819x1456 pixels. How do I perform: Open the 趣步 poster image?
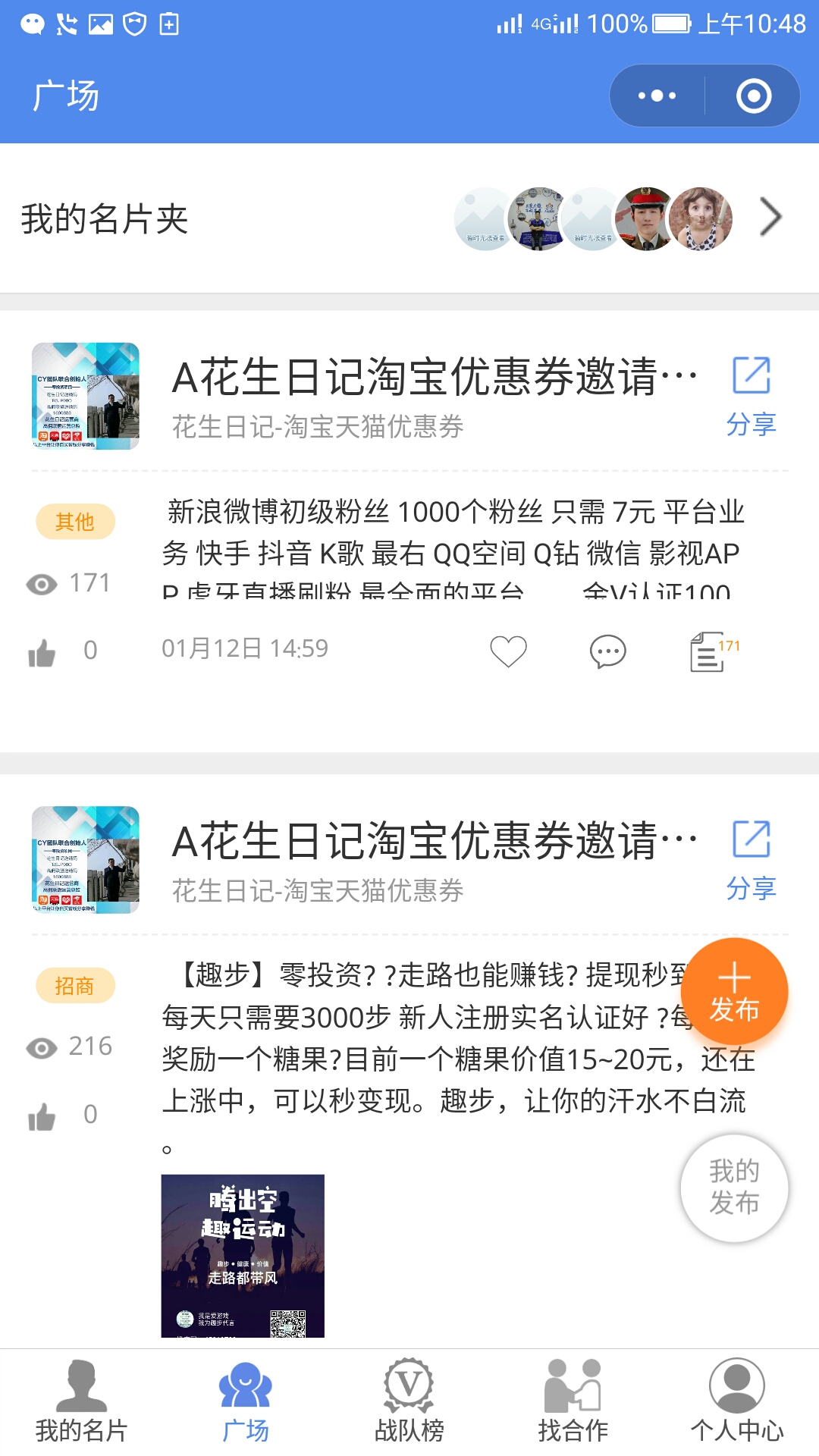click(x=243, y=1256)
